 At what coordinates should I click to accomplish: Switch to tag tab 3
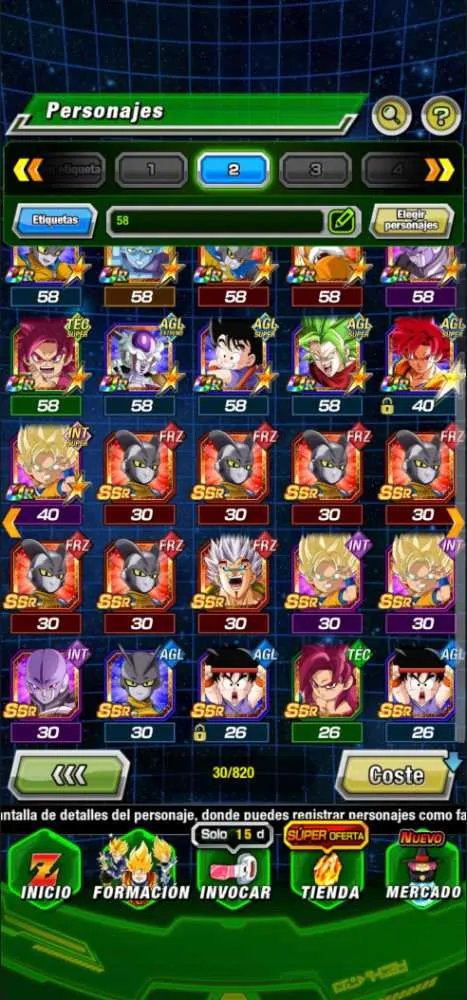point(315,170)
